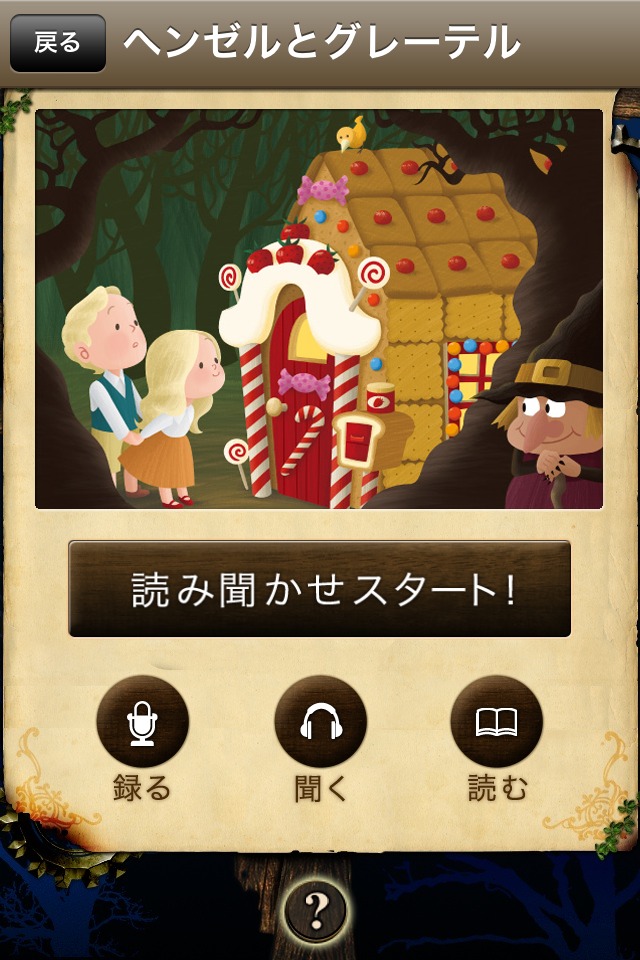
Task: Open help with the question mark
Action: point(317,911)
